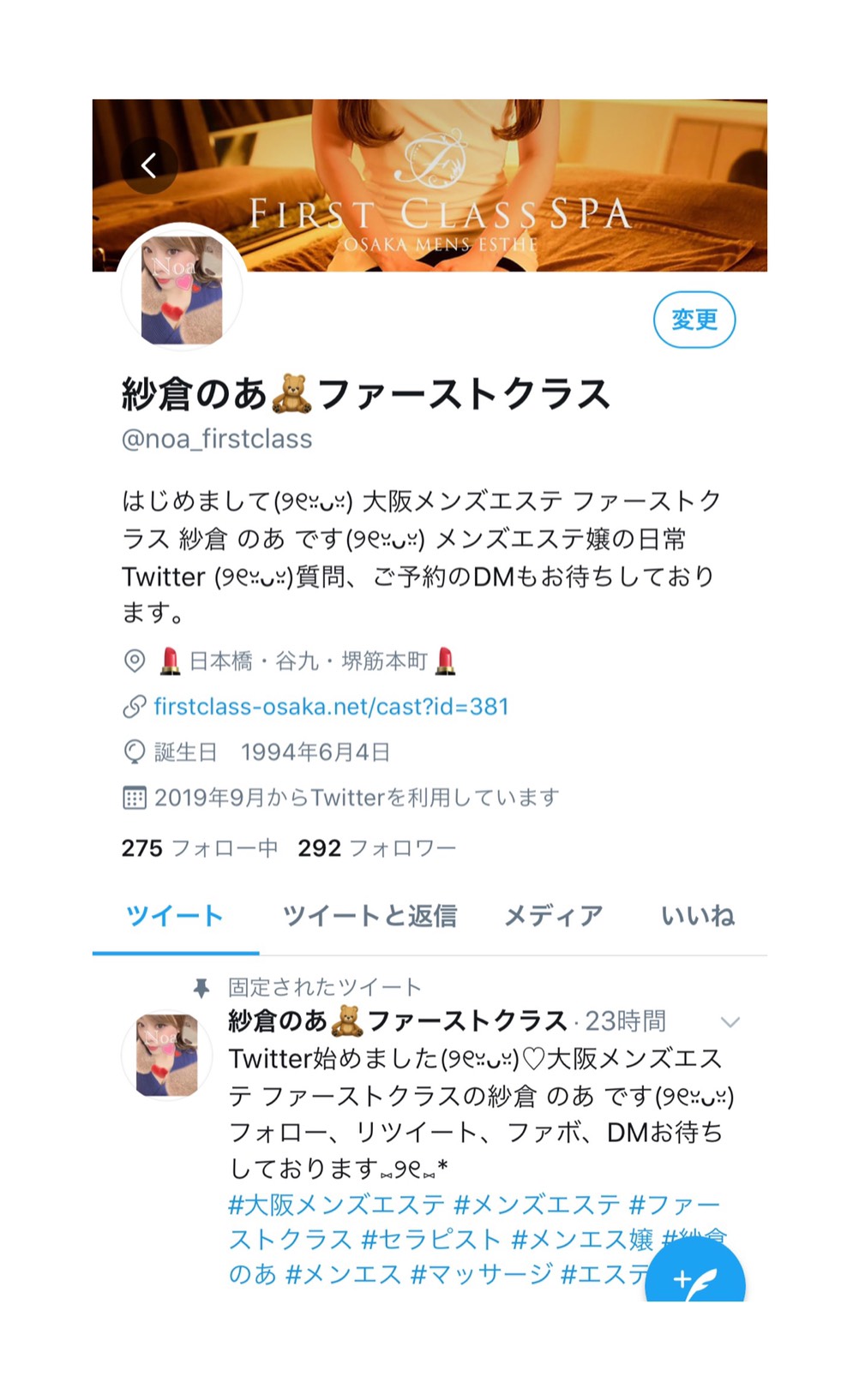This screenshot has width=859, height=1400.
Task: Tap the 変更 edit profile button
Action: pyautogui.click(x=694, y=320)
